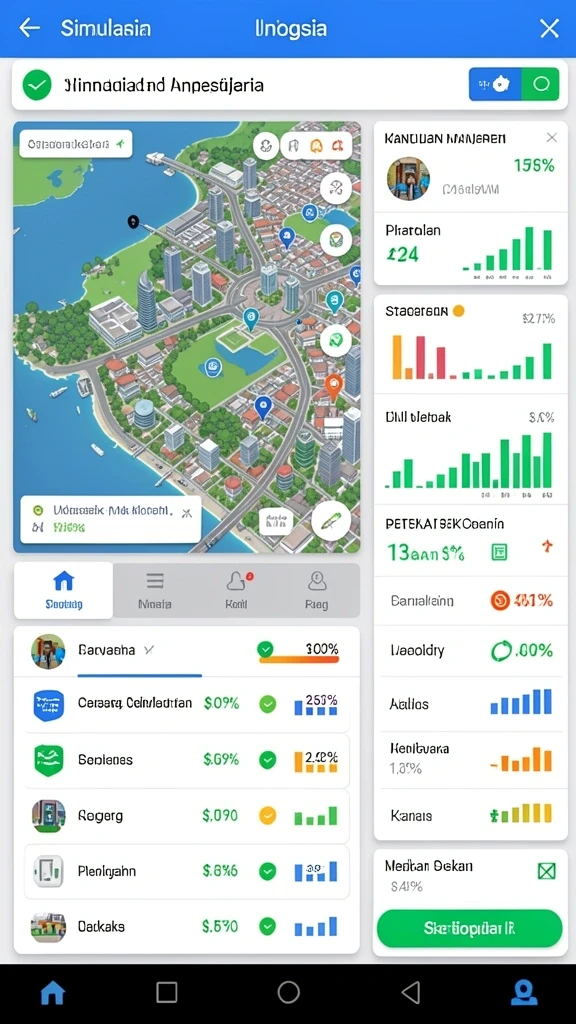576x1024 pixels.
Task: Select the Home tab under the map
Action: 63,590
